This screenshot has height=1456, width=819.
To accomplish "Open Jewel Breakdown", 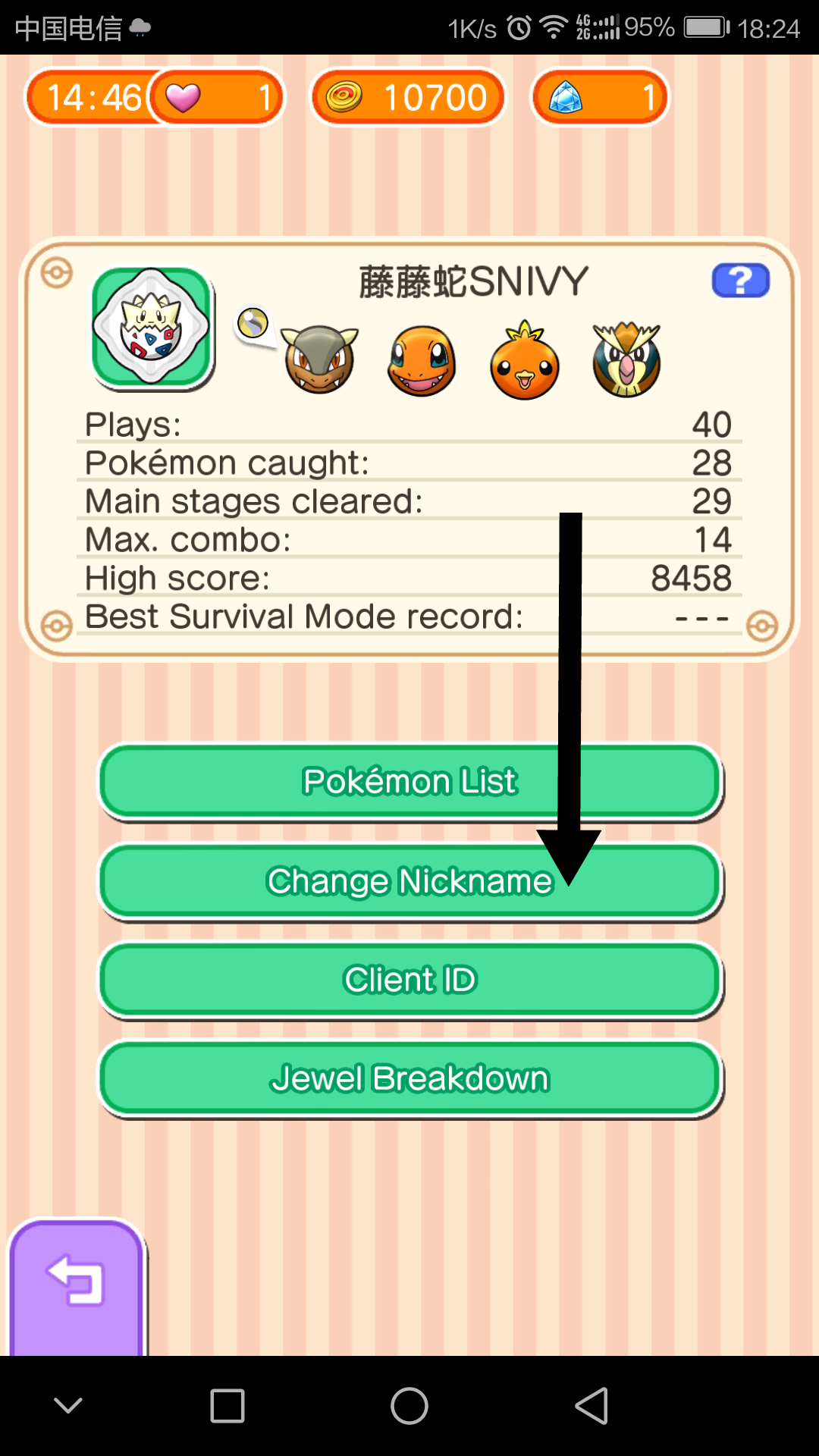I will (410, 1078).
